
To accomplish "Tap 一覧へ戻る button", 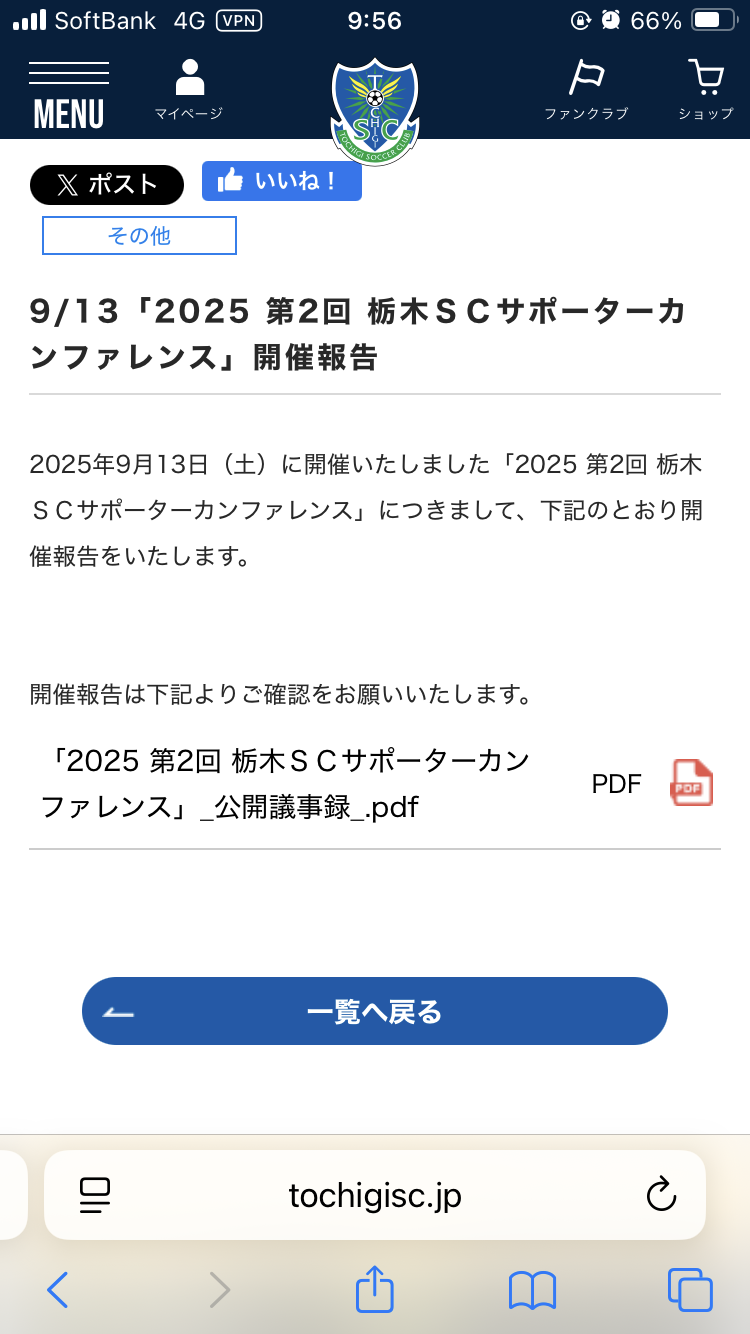I will pyautogui.click(x=375, y=1011).
